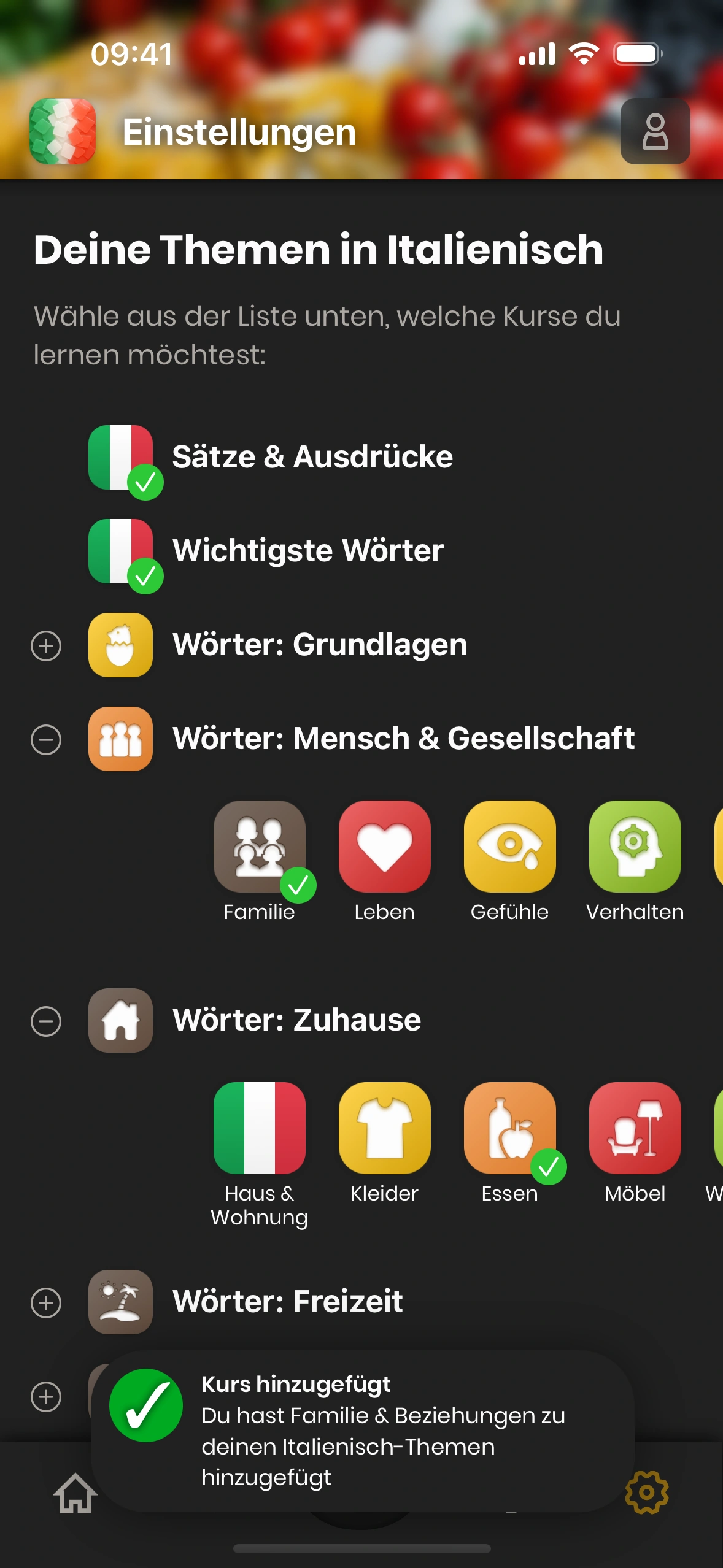Image resolution: width=723 pixels, height=1568 pixels.
Task: Deselect the Wichtigste Wörter course
Action: [121, 551]
